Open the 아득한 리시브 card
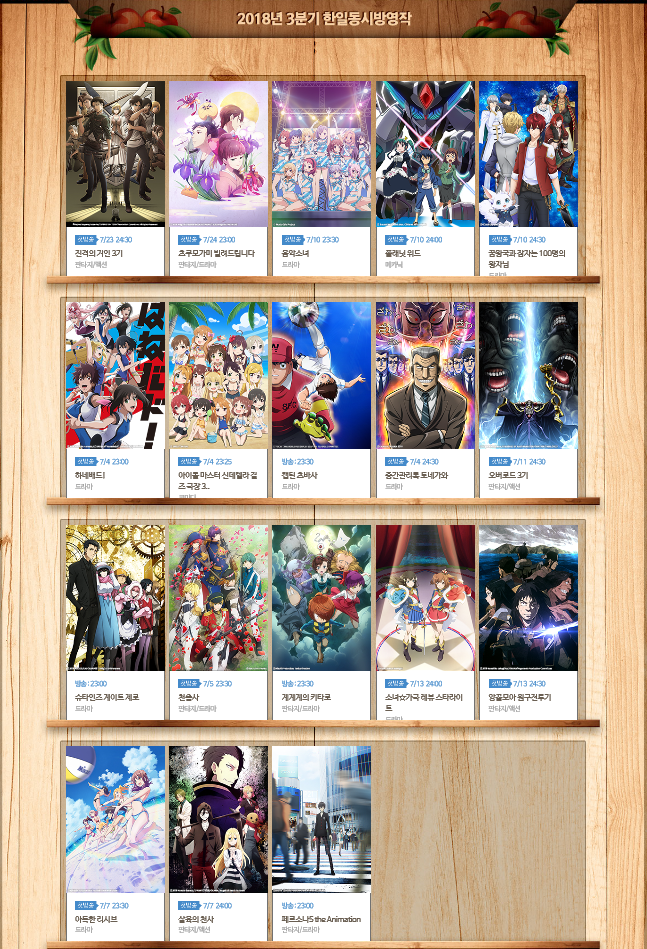Viewport: 647px width, 949px height. (115, 820)
